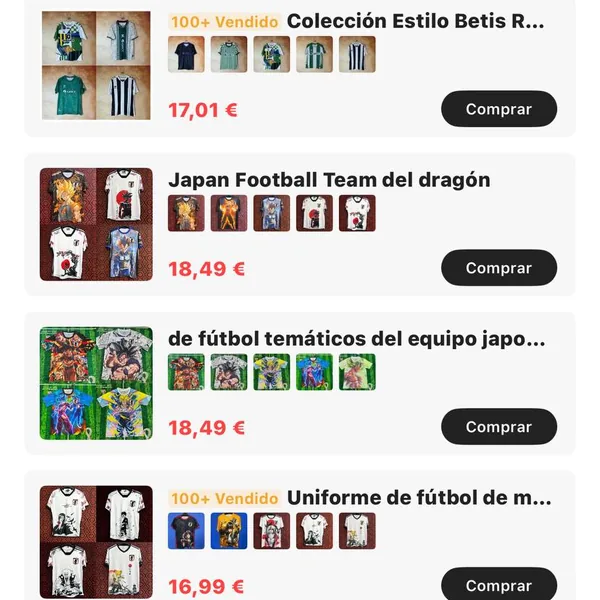Choose last variant under fútbol temáticos del equipo

pyautogui.click(x=357, y=372)
